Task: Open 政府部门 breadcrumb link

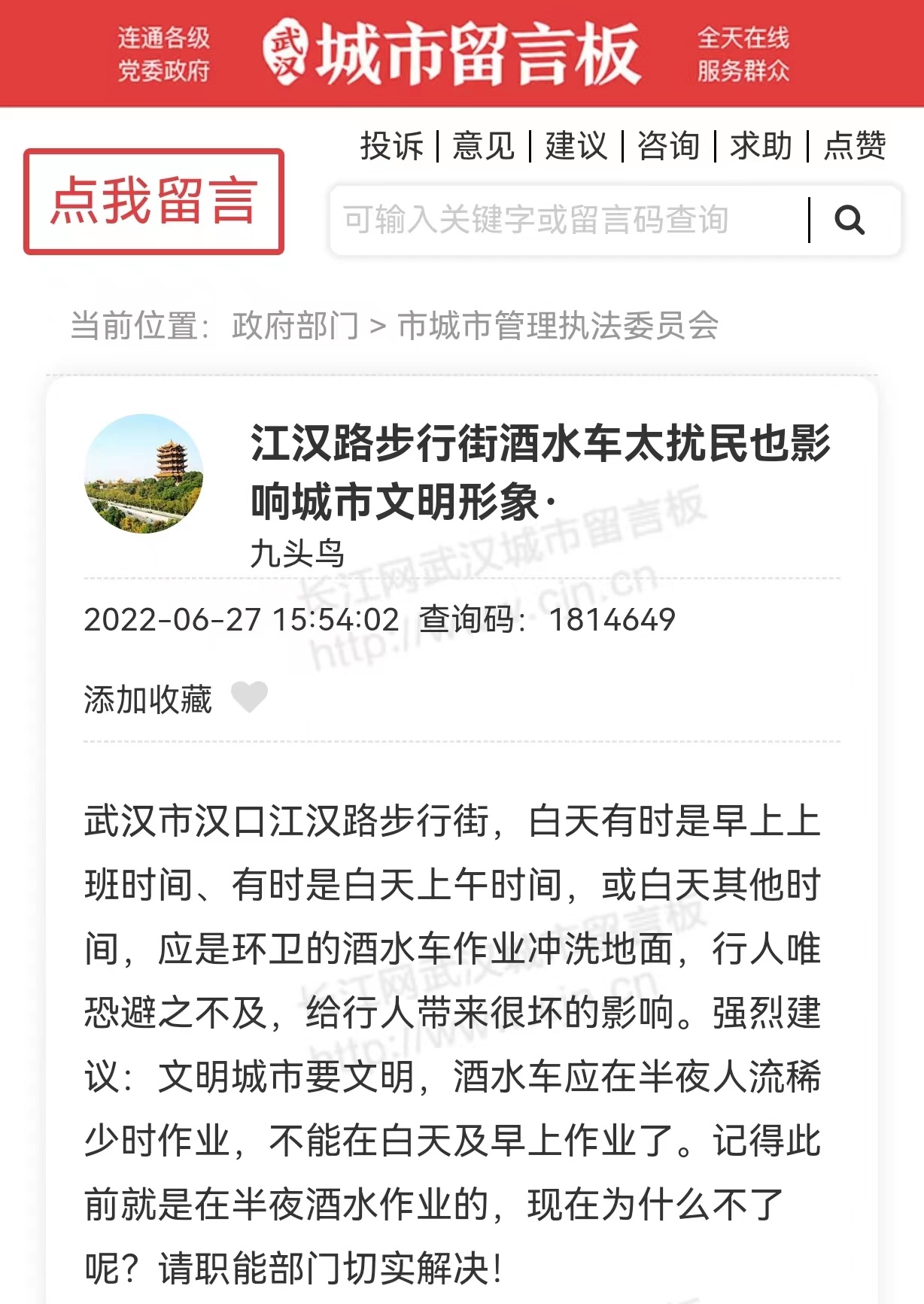Action: point(295,326)
